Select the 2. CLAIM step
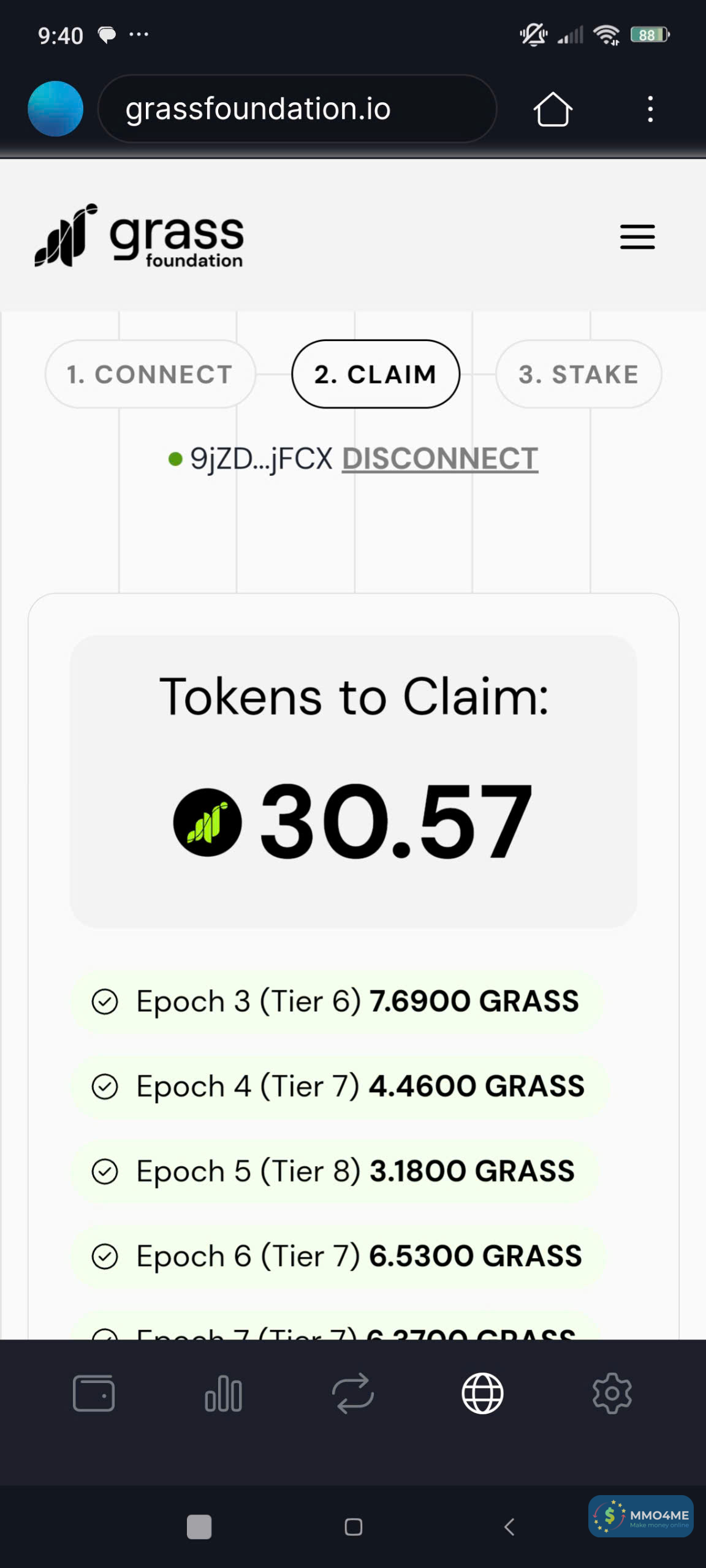This screenshot has height=1568, width=706. 375,374
